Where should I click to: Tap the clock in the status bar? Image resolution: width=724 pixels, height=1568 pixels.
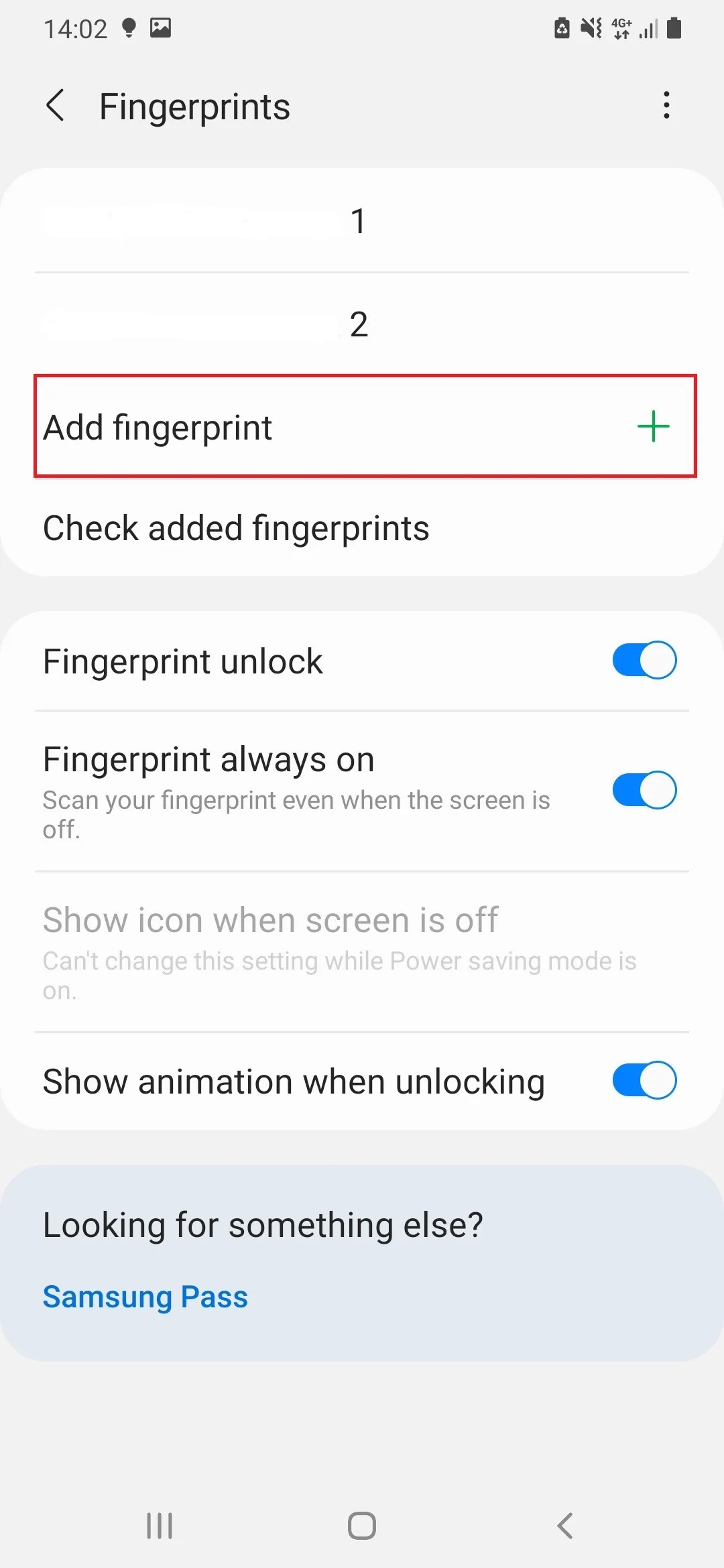75,28
